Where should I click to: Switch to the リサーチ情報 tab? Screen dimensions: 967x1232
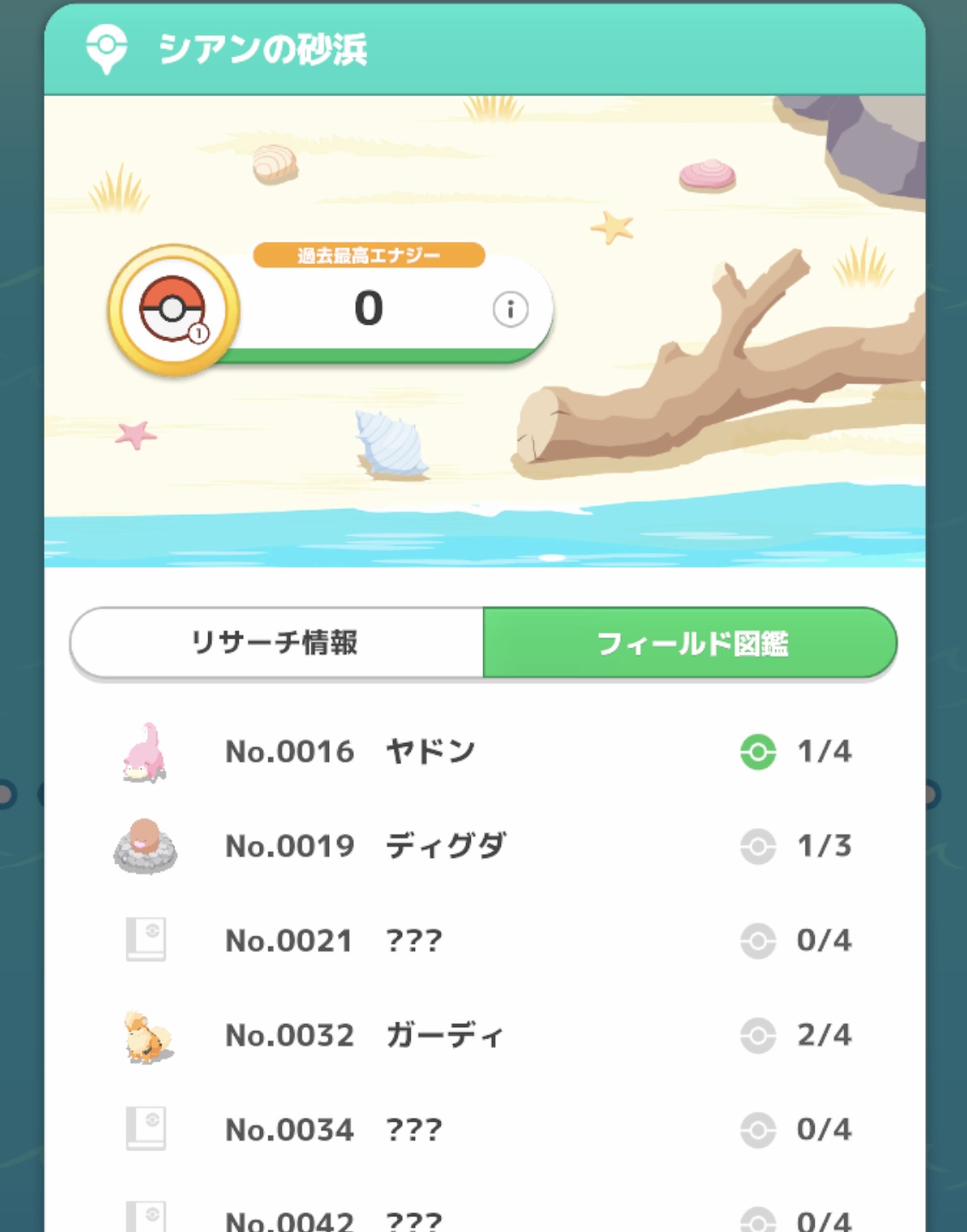[x=276, y=642]
